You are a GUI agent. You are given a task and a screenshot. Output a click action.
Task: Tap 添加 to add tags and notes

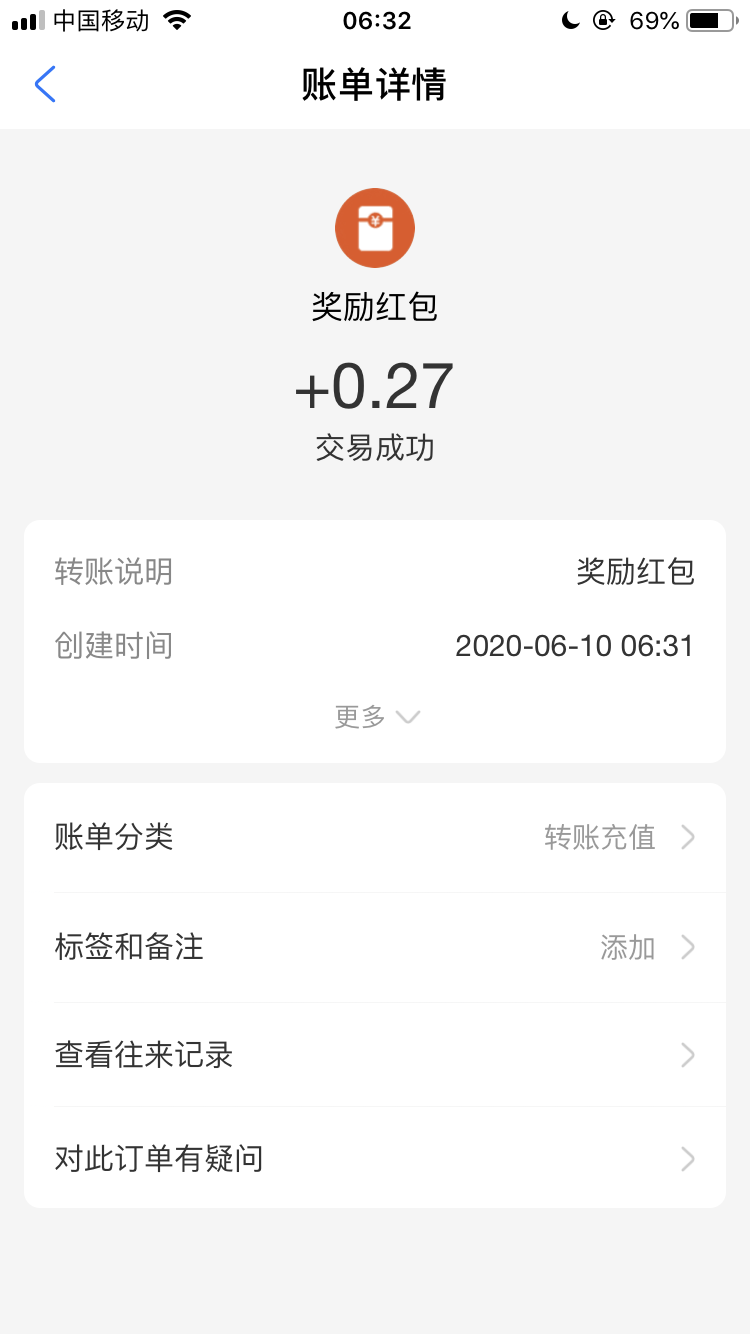tap(628, 948)
